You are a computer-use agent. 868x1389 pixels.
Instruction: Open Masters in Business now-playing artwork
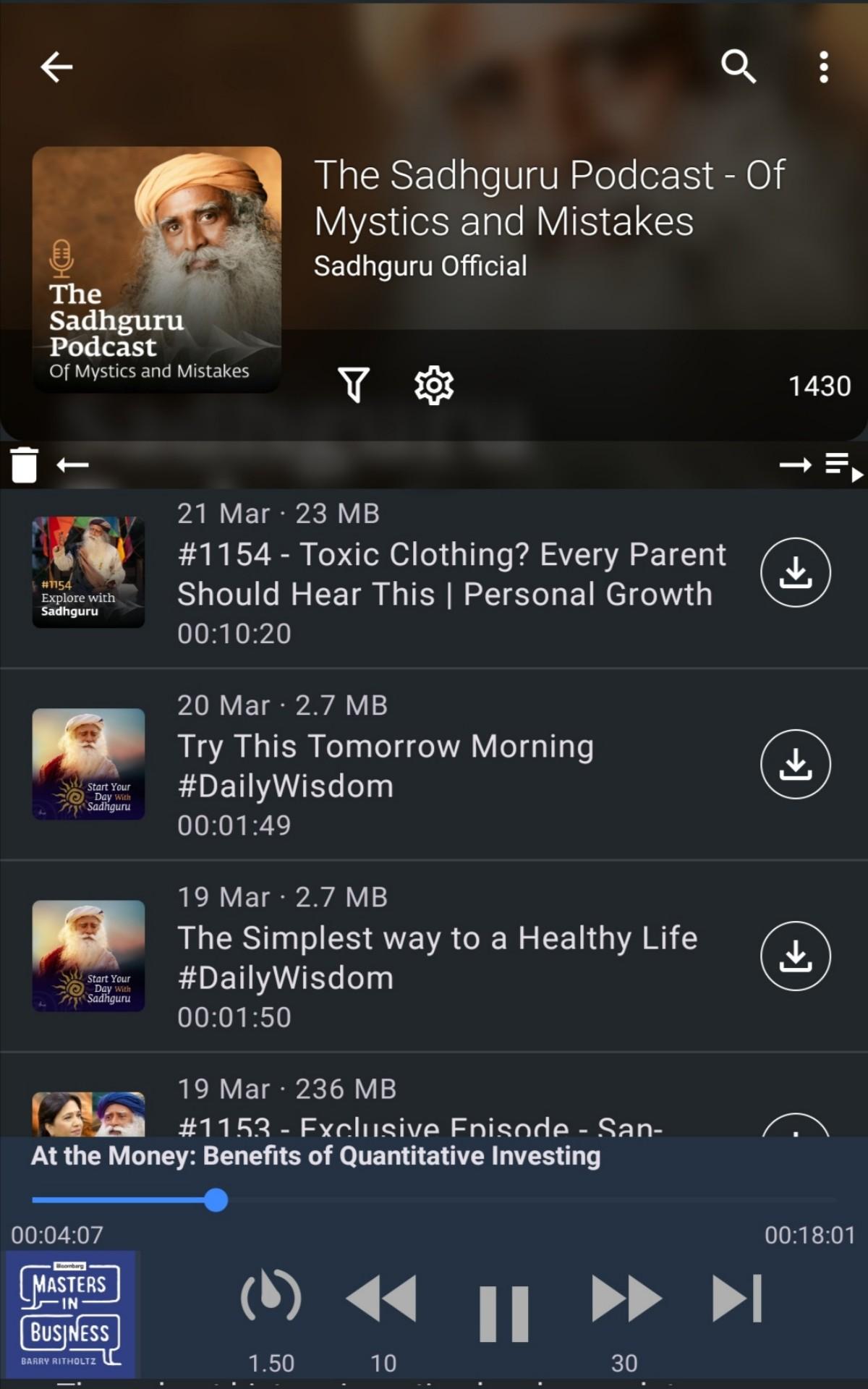pos(70,1314)
